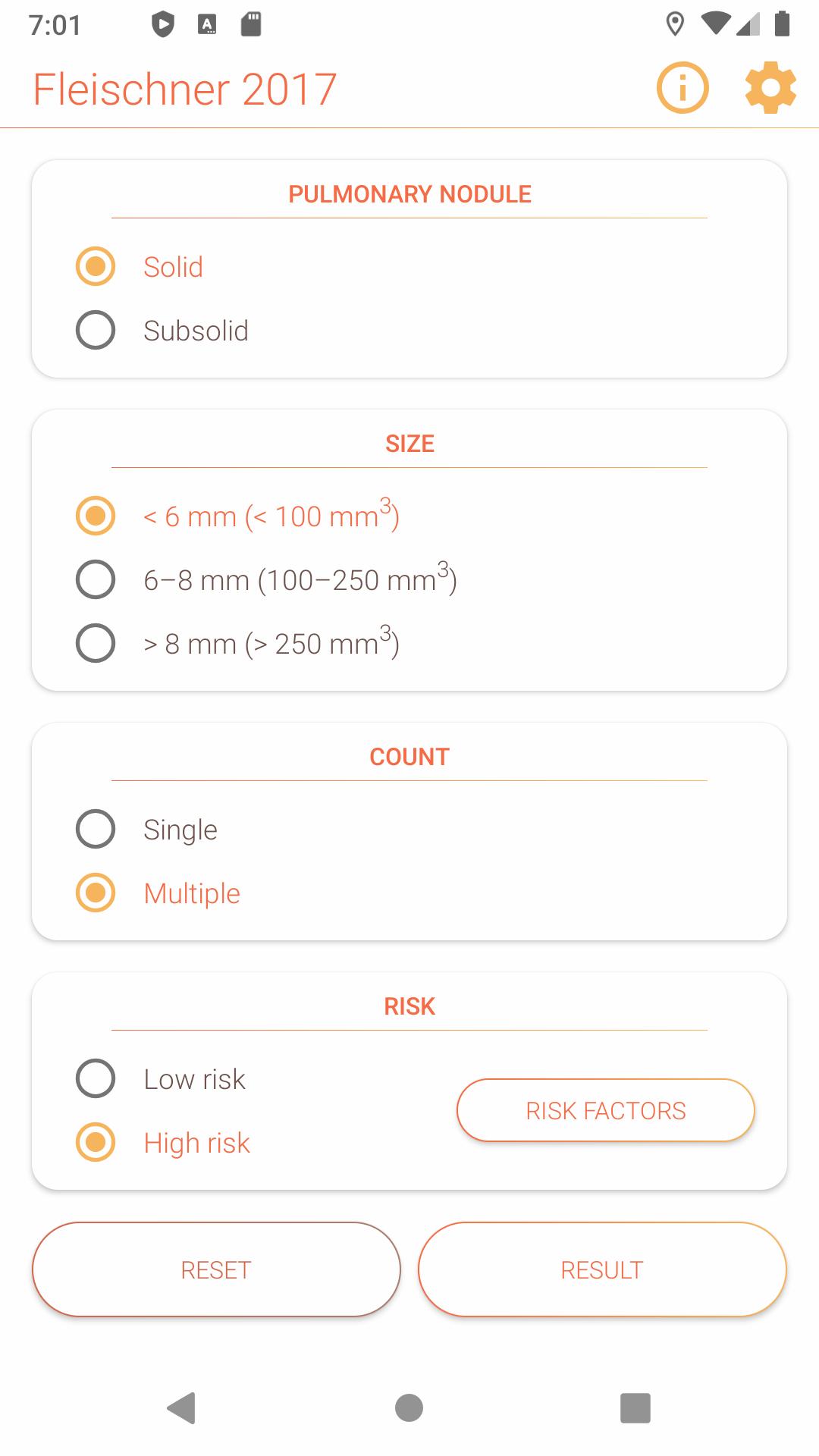
Task: Keep Multiple selected under Count
Action: click(95, 893)
